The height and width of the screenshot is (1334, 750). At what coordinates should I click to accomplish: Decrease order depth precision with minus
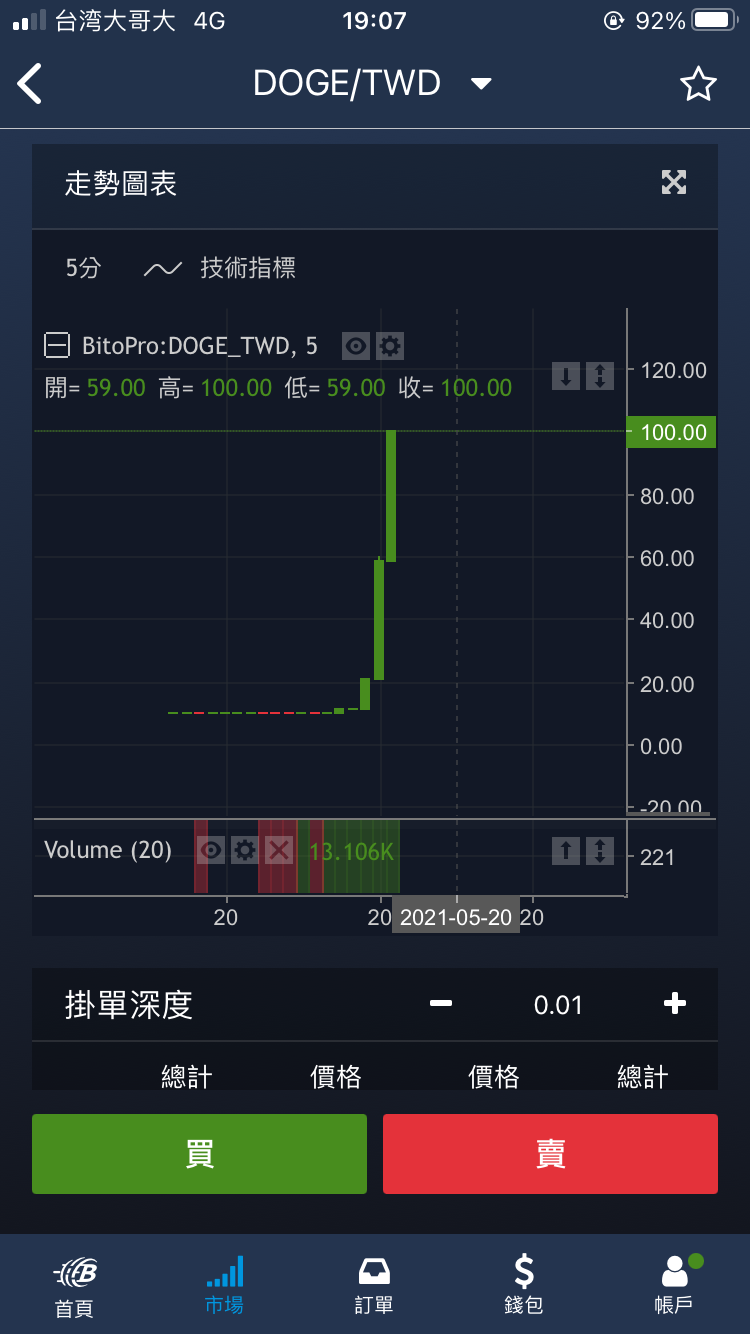441,1004
